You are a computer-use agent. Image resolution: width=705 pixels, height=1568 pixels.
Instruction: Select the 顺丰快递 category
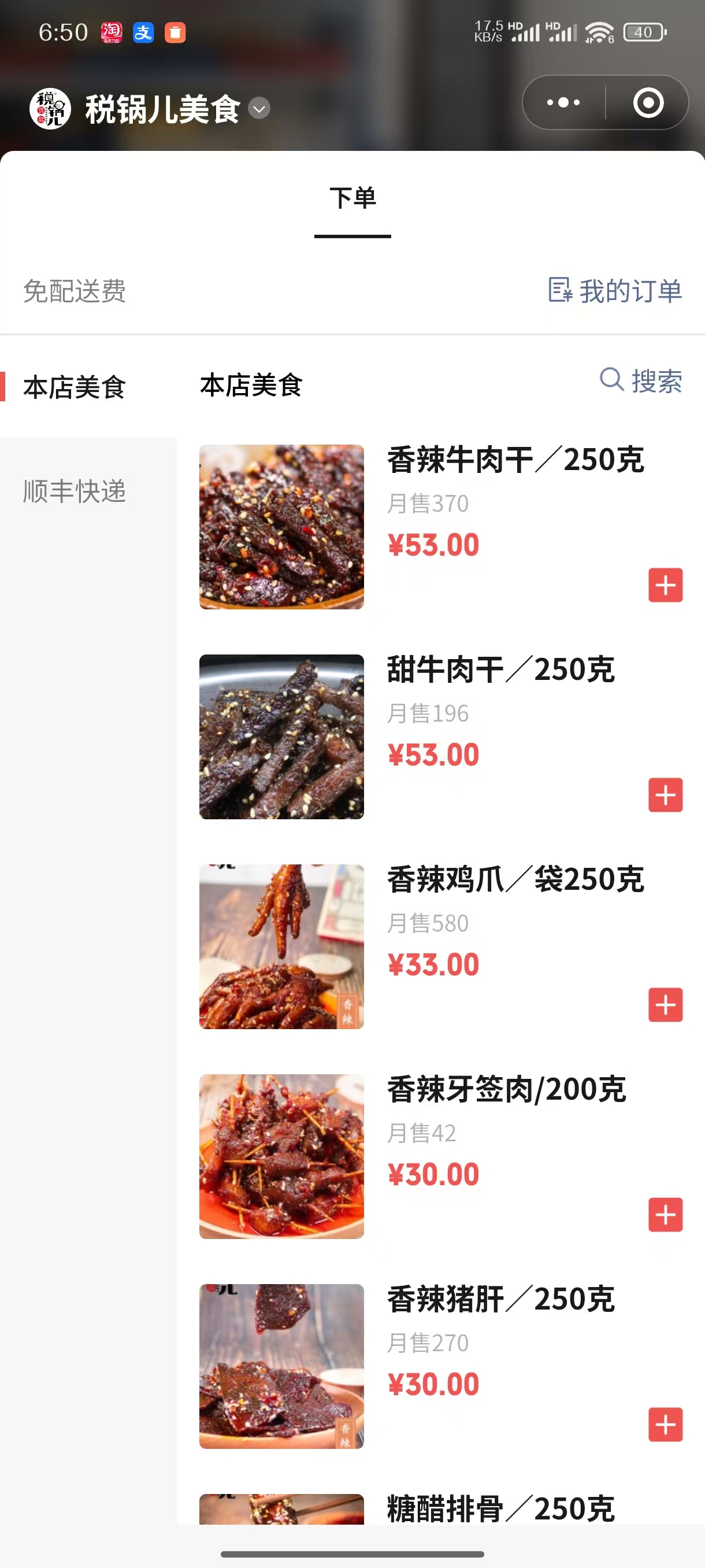75,491
